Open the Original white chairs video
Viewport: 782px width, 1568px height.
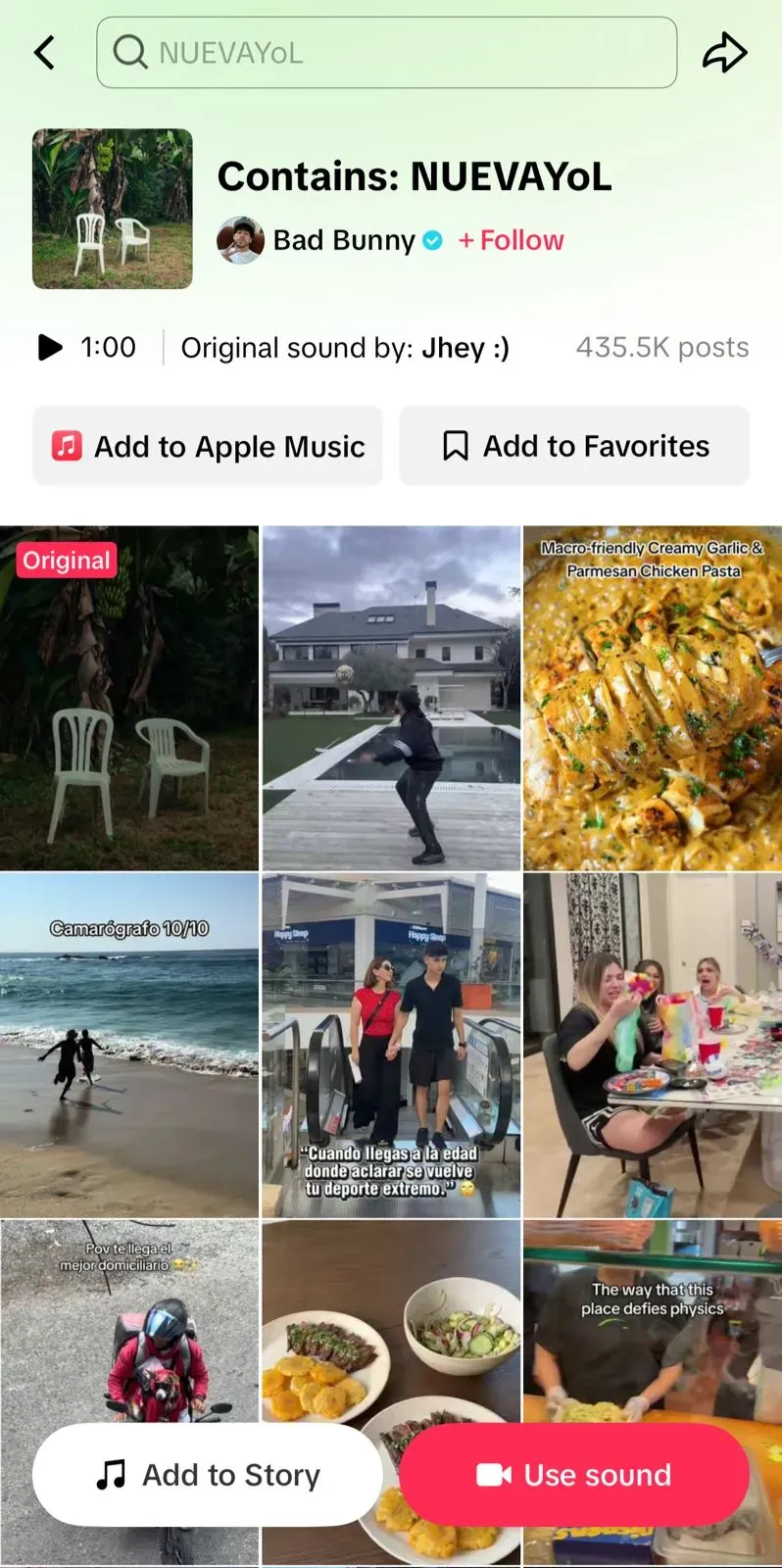pyautogui.click(x=129, y=698)
